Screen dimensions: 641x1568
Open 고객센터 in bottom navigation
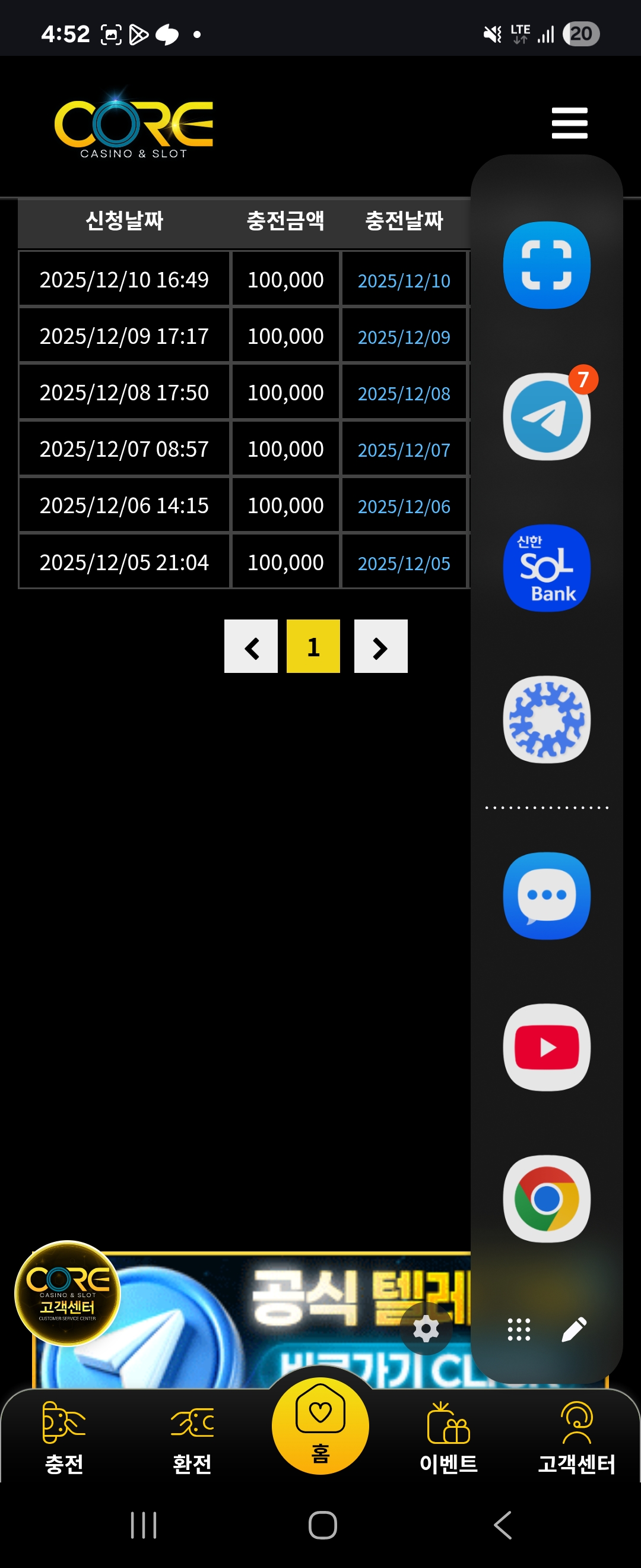(x=576, y=1439)
